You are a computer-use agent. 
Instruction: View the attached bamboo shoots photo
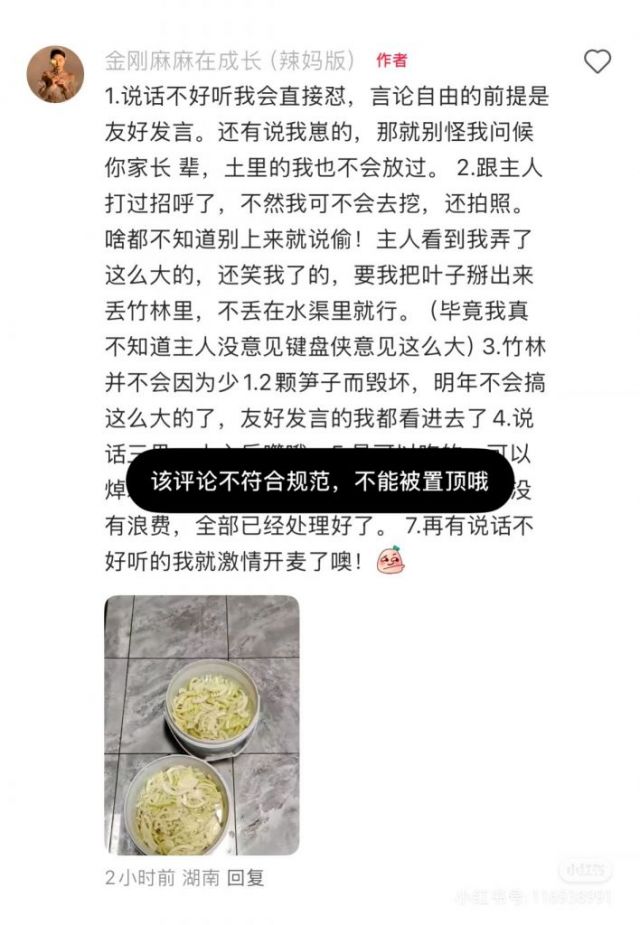pos(202,725)
